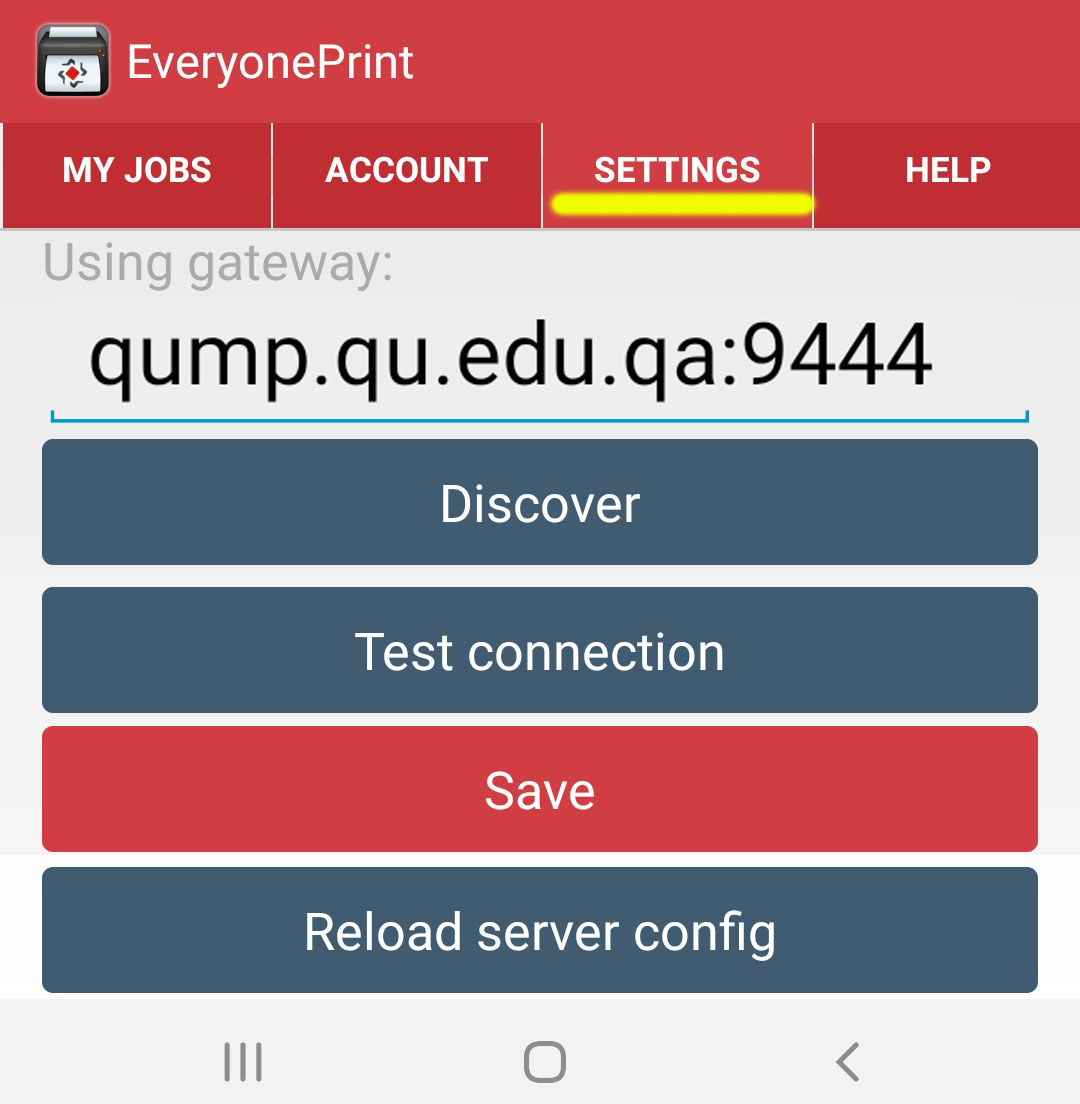
Task: Switch to the My Jobs tab
Action: [x=137, y=172]
